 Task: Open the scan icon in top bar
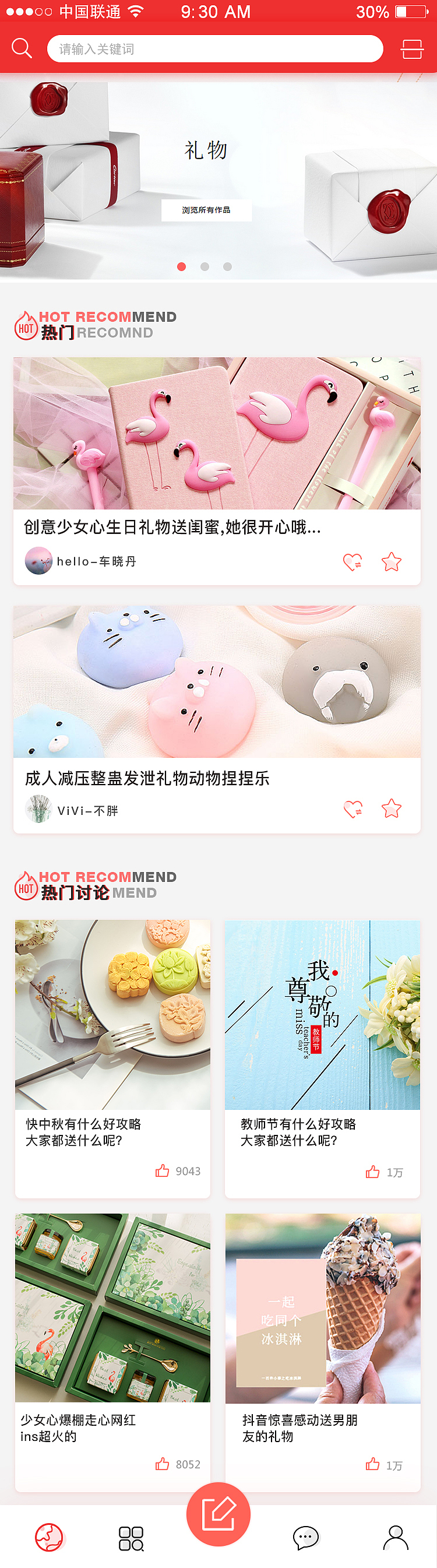[x=412, y=49]
